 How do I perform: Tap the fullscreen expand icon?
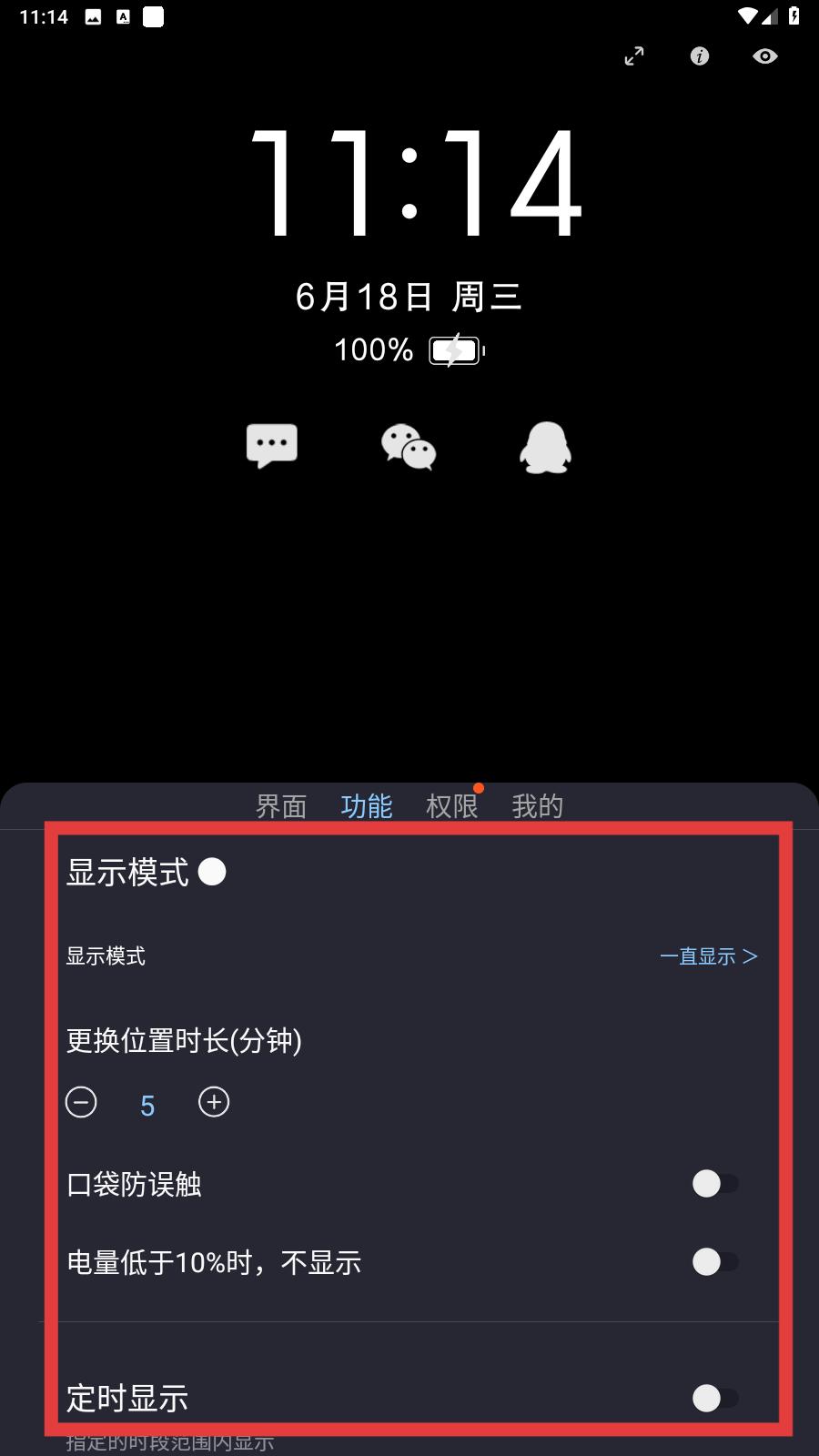coord(634,56)
